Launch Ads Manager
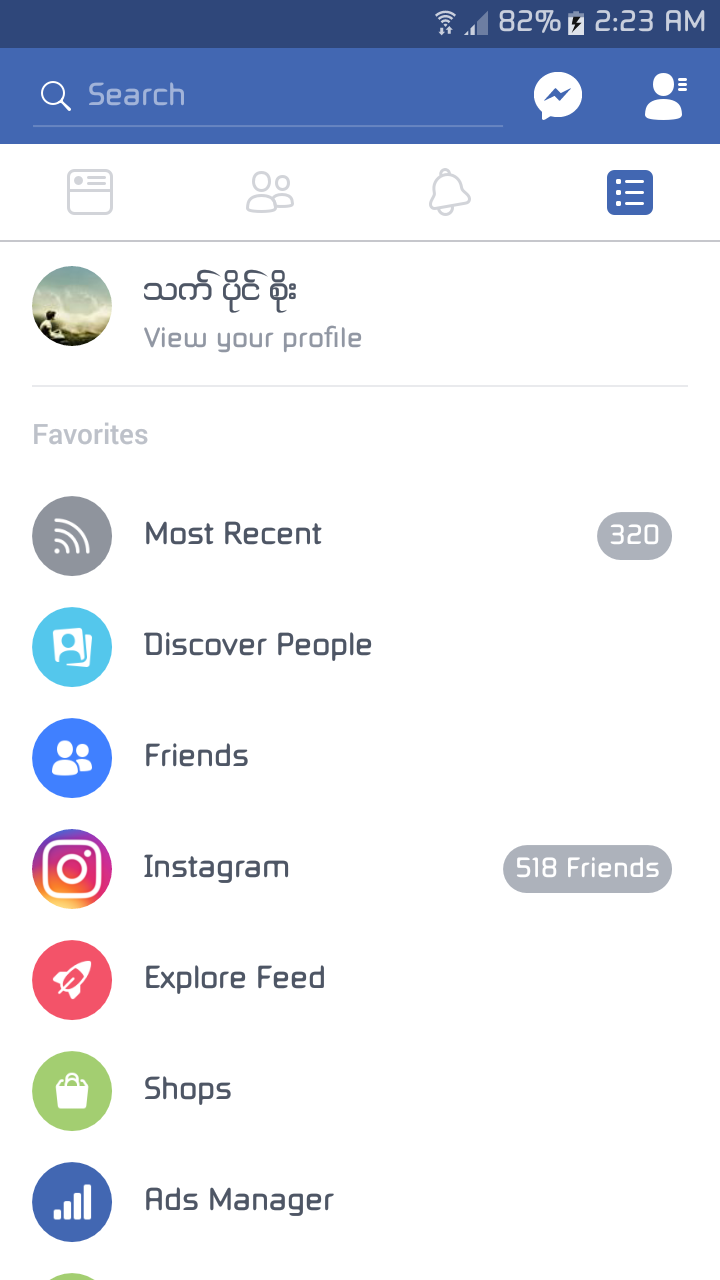Image resolution: width=720 pixels, height=1280 pixels. point(238,1201)
